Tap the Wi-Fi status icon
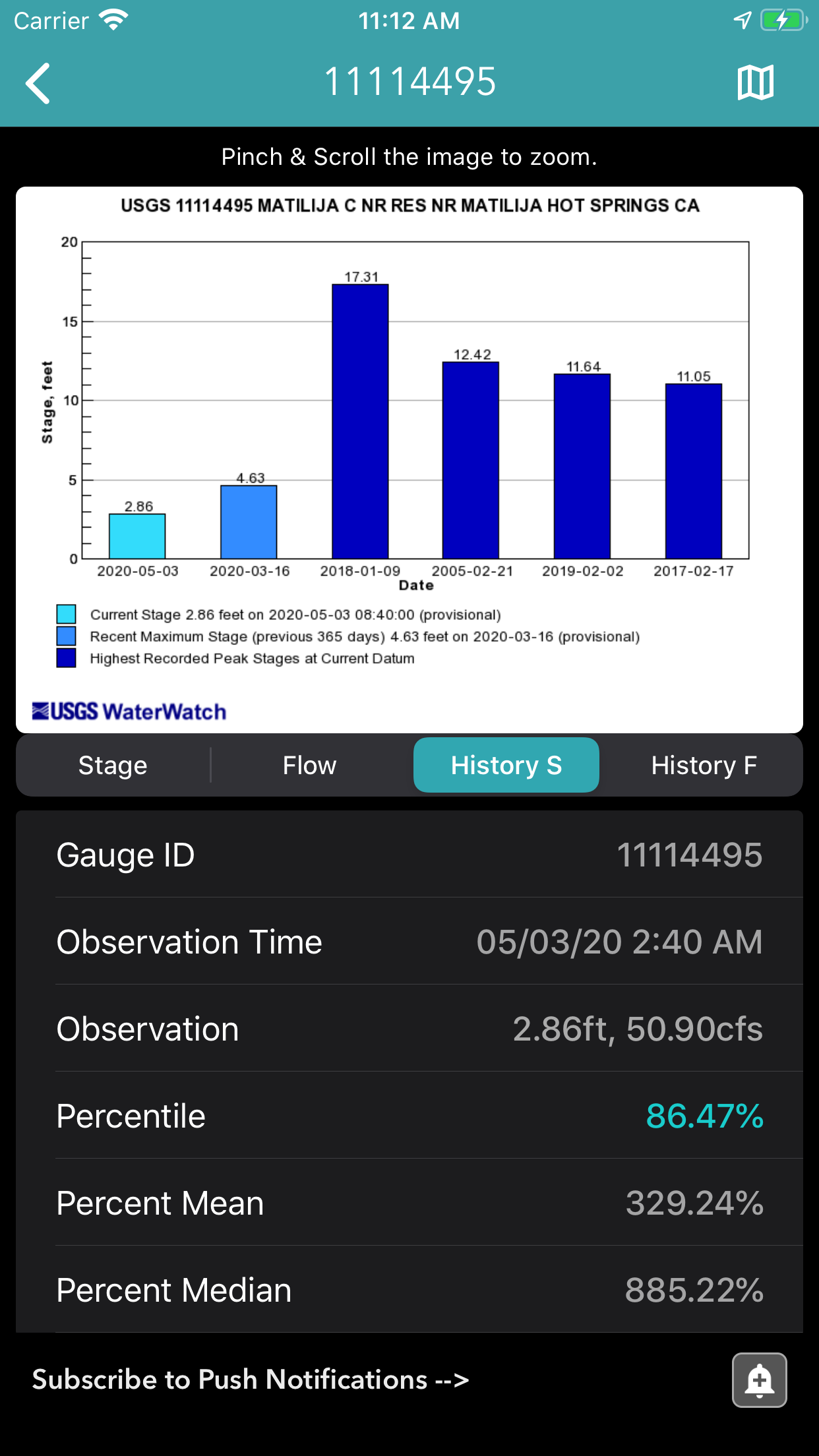 point(114,19)
